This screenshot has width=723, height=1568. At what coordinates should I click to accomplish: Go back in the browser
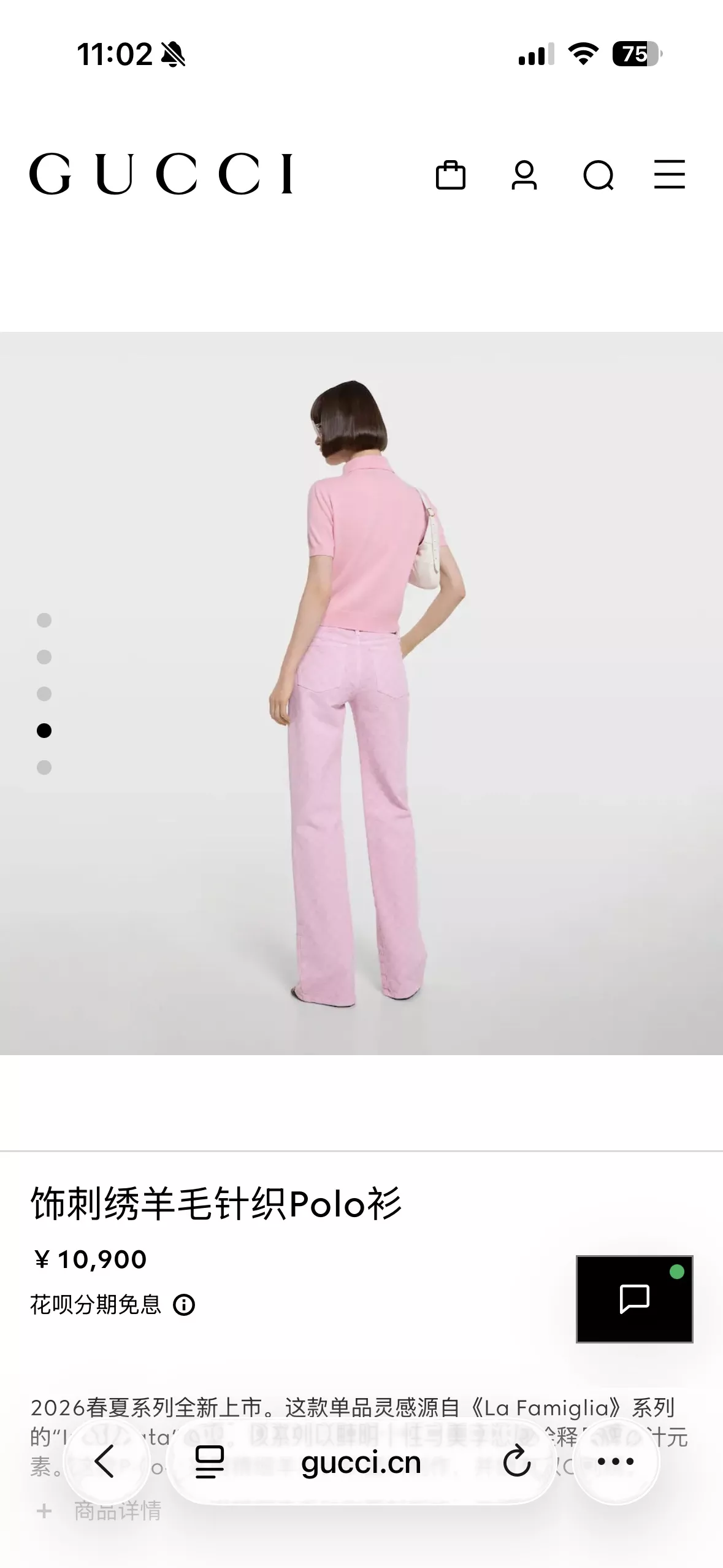point(107,1461)
